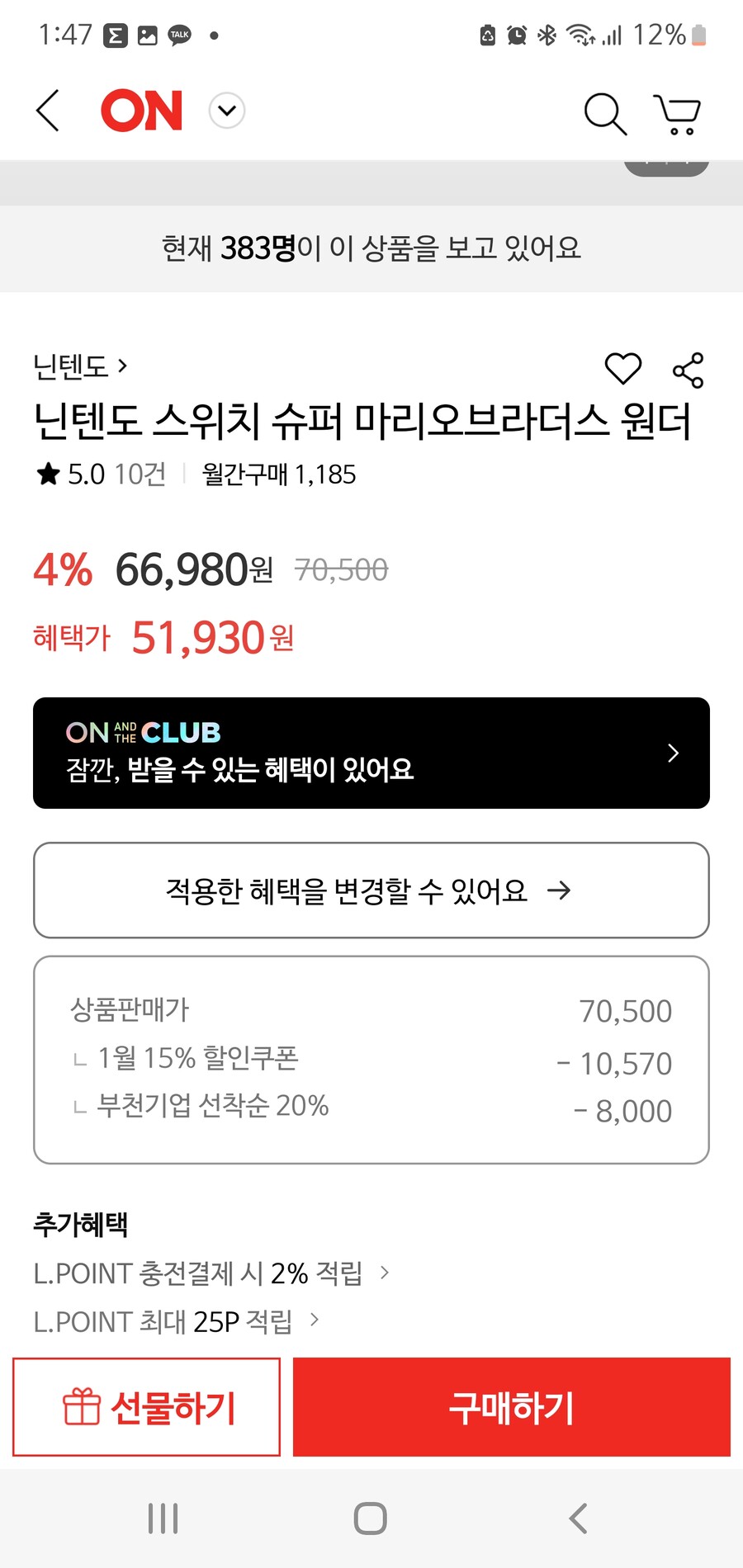Open the shopping cart icon
Viewport: 743px width, 1568px height.
click(x=675, y=114)
